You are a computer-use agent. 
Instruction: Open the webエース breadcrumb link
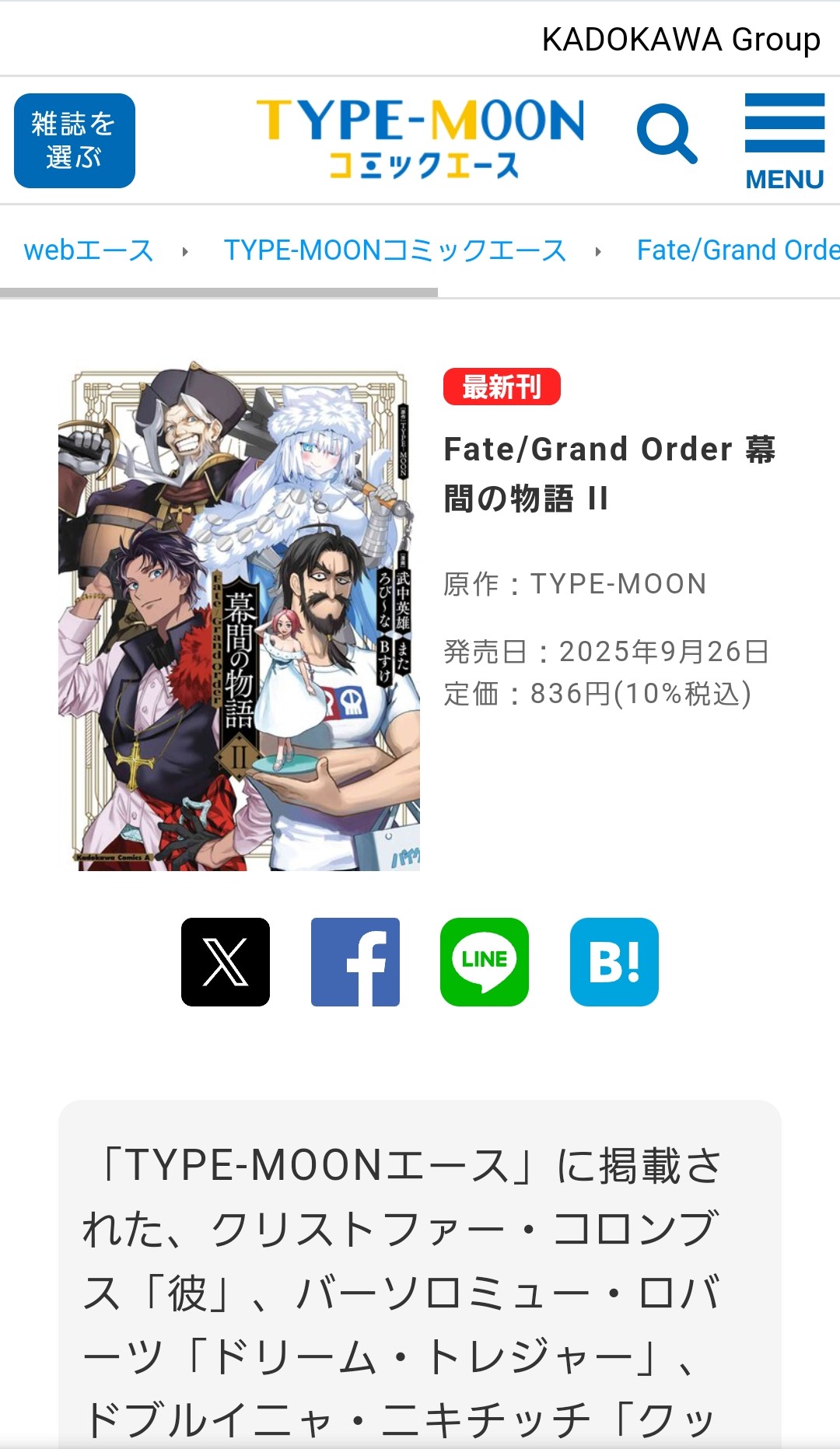[x=89, y=250]
